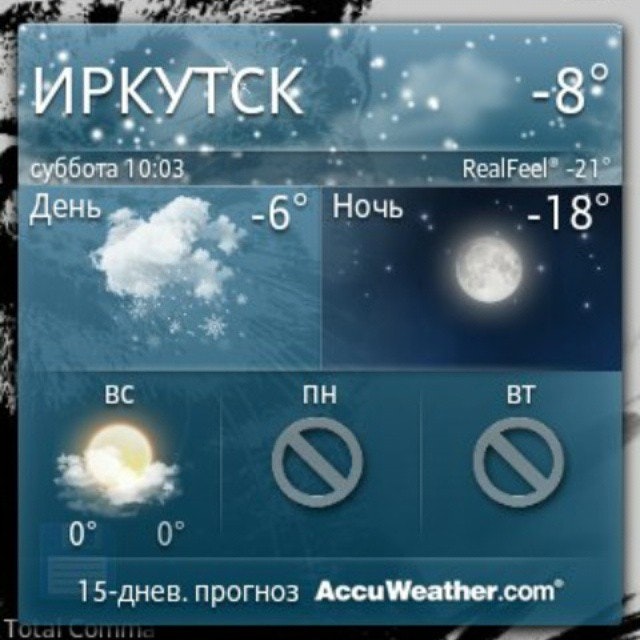Select the ВТ day forecast

(520, 465)
